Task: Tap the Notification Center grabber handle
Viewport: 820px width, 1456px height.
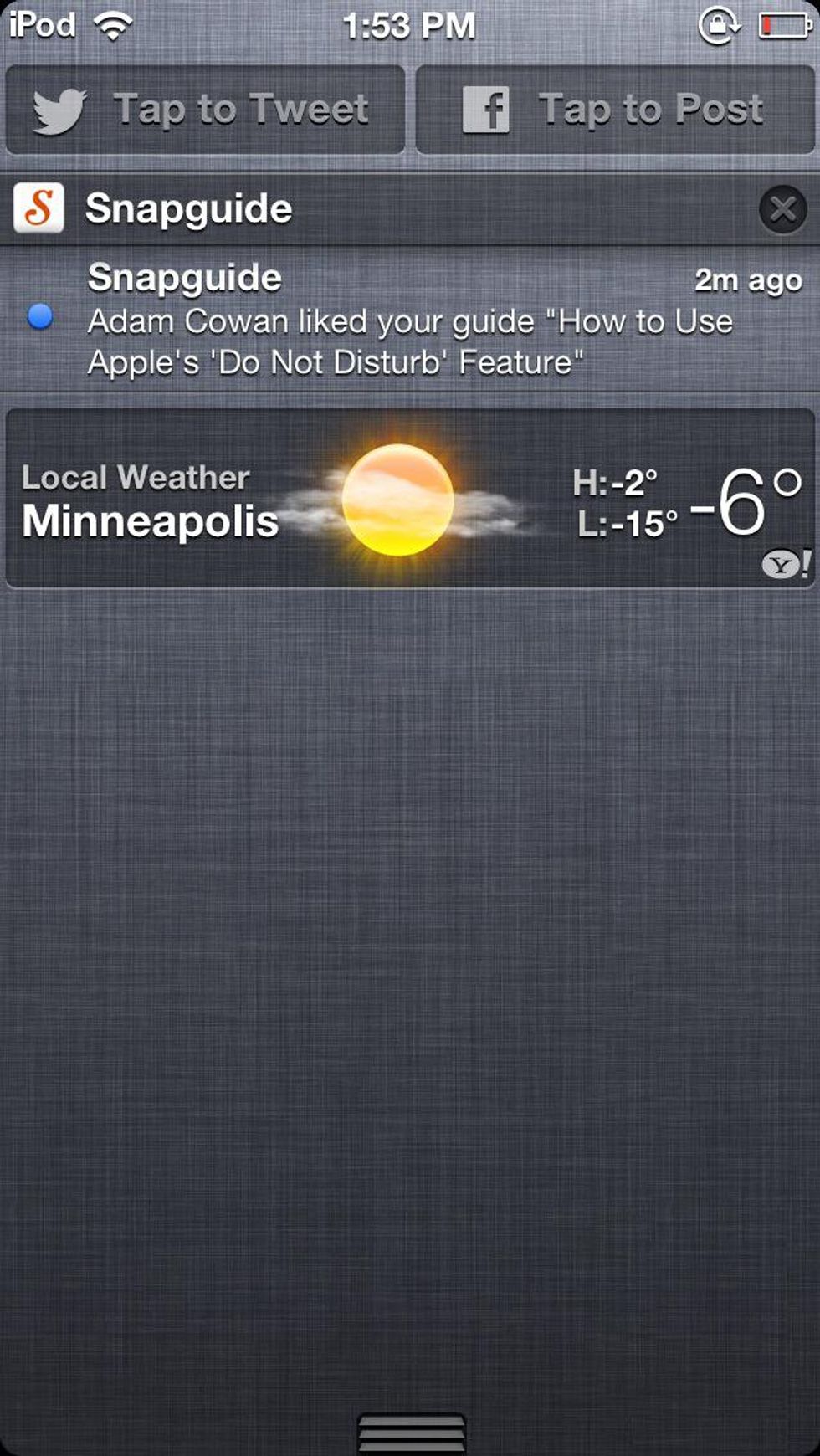Action: [411, 1433]
